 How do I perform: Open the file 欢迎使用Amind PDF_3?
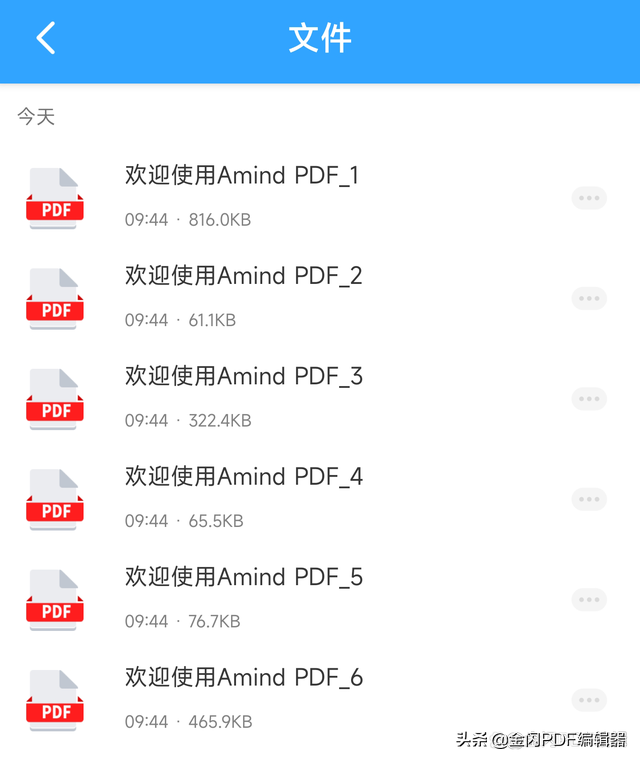pyautogui.click(x=243, y=377)
